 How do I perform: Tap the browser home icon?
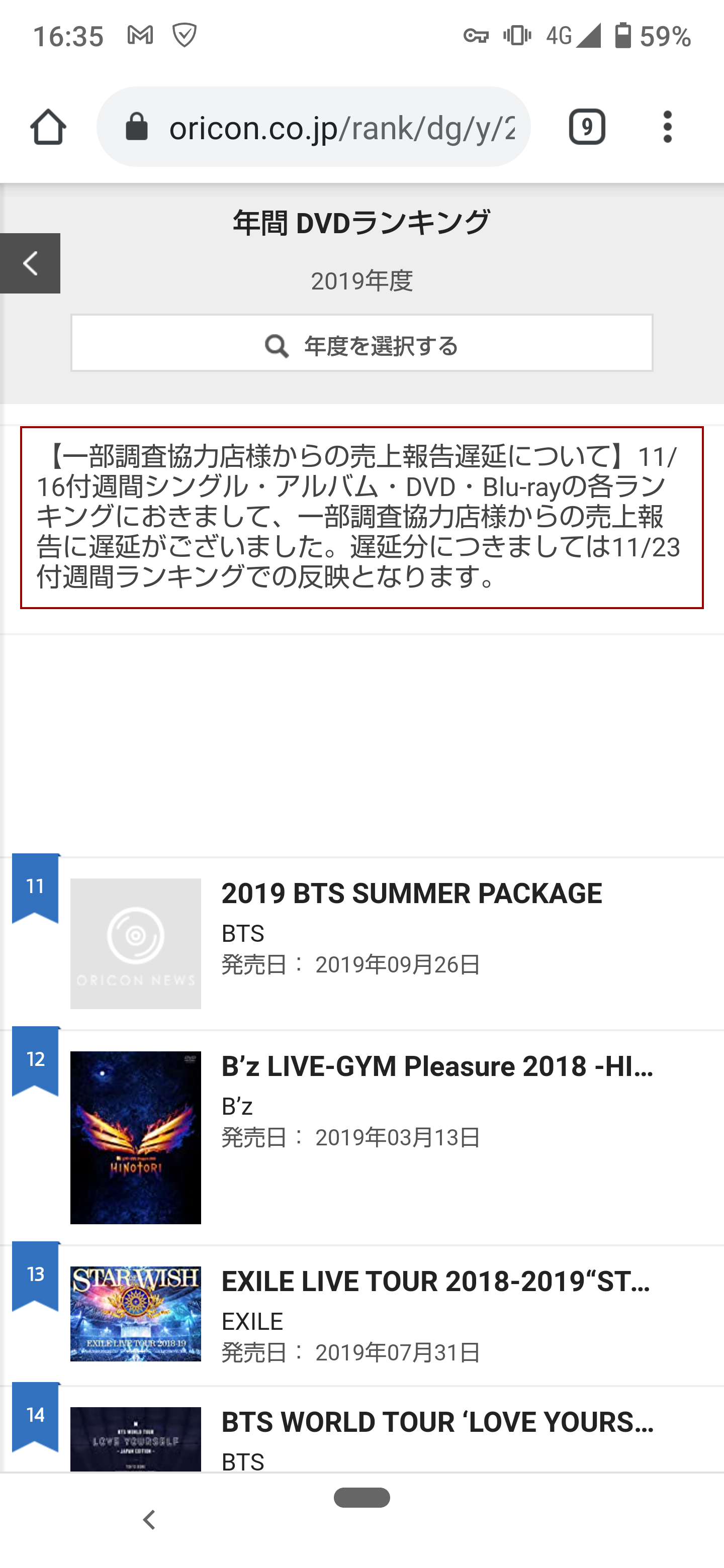point(48,127)
